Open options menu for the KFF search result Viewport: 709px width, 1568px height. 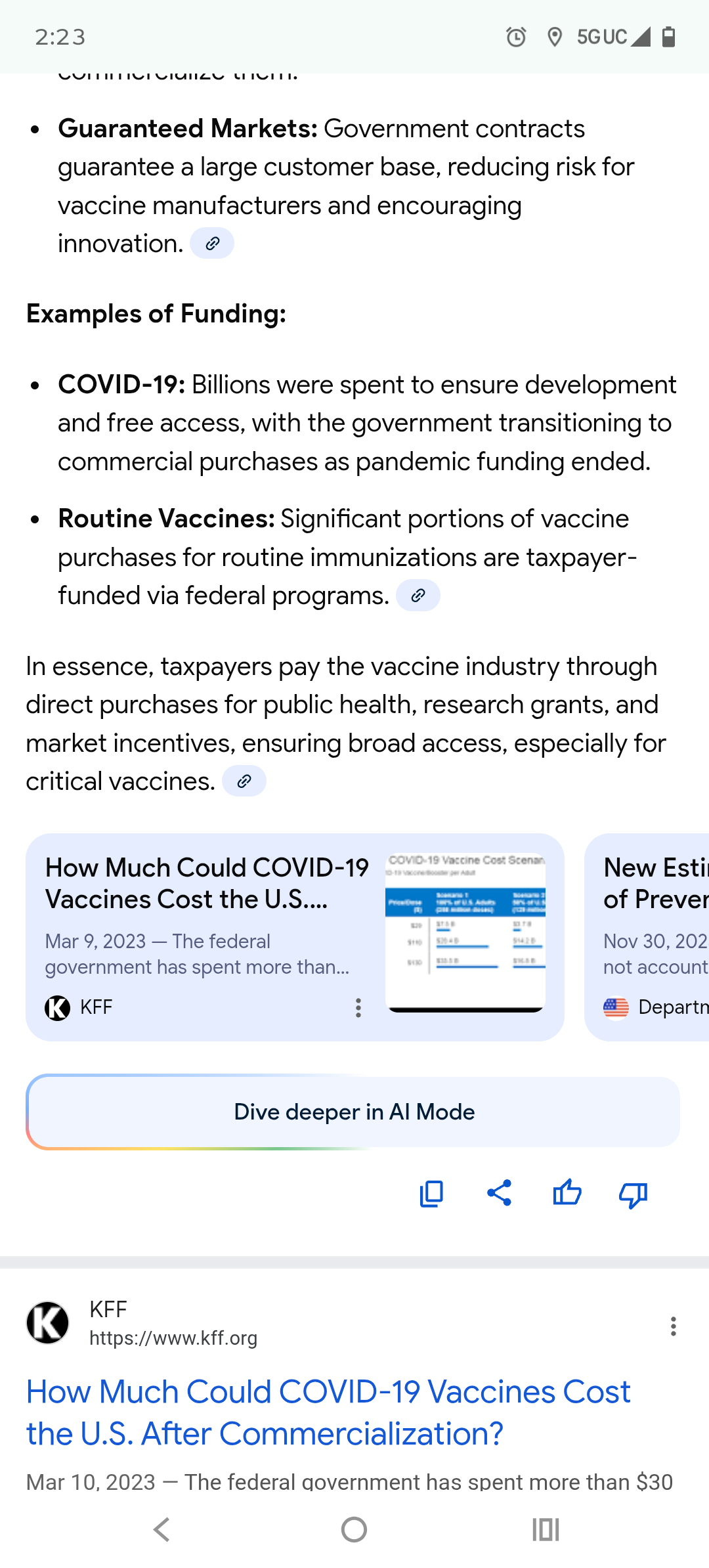click(673, 1326)
